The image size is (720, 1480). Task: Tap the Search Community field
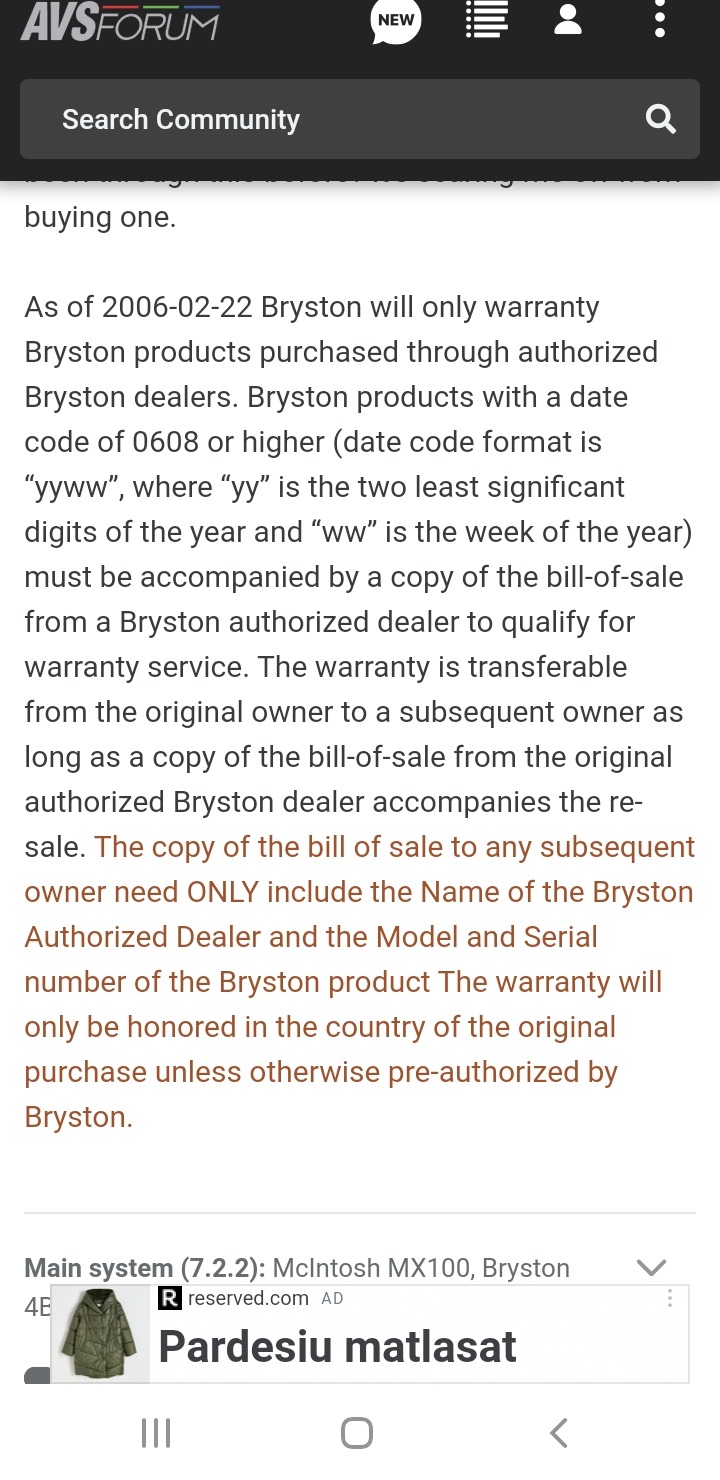point(360,119)
